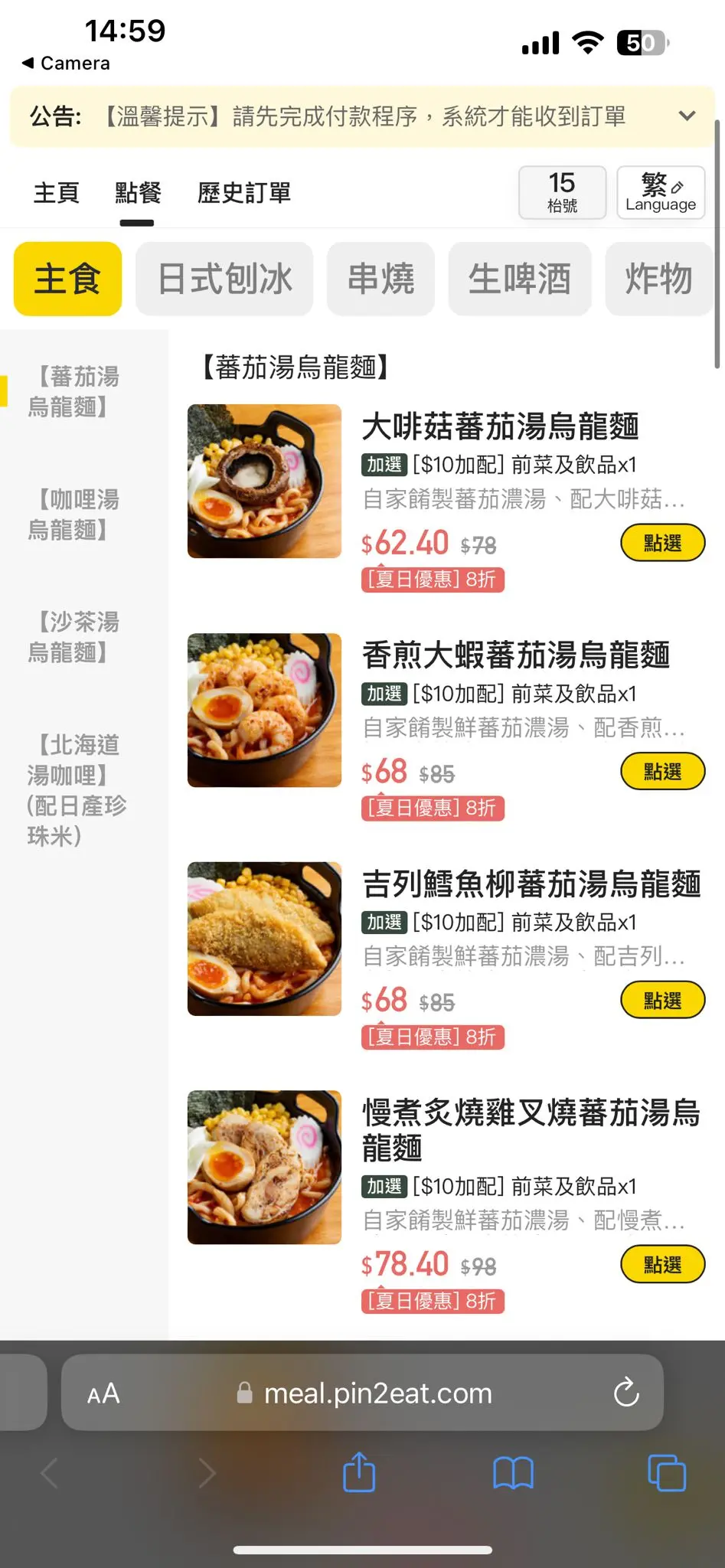Tap 點選 for 大啡菇蕃茄湯烏龍麵
Screen dimensions: 725x1568
[662, 543]
